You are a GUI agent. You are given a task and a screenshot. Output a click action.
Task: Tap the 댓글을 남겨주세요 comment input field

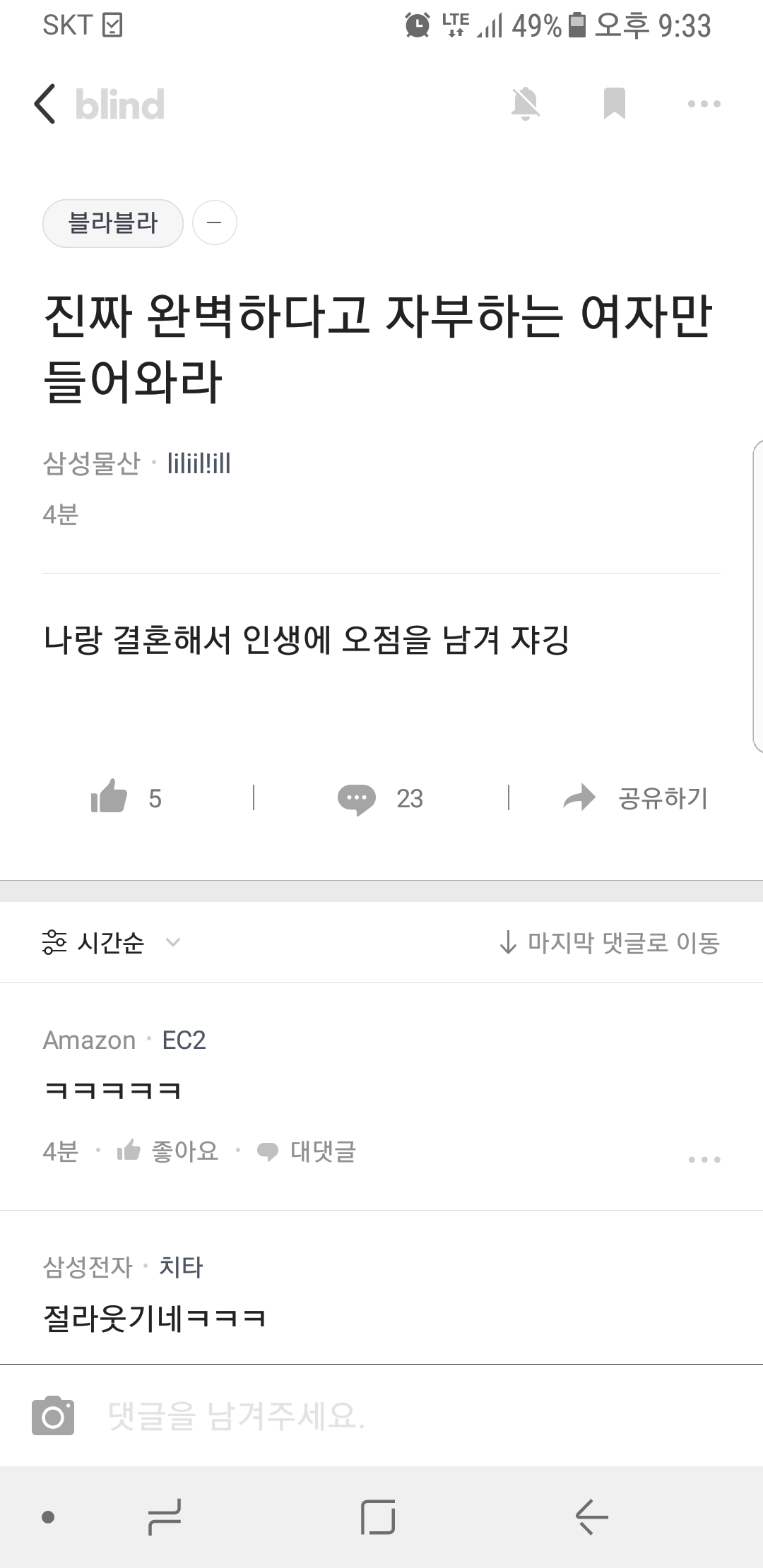tap(353, 1415)
